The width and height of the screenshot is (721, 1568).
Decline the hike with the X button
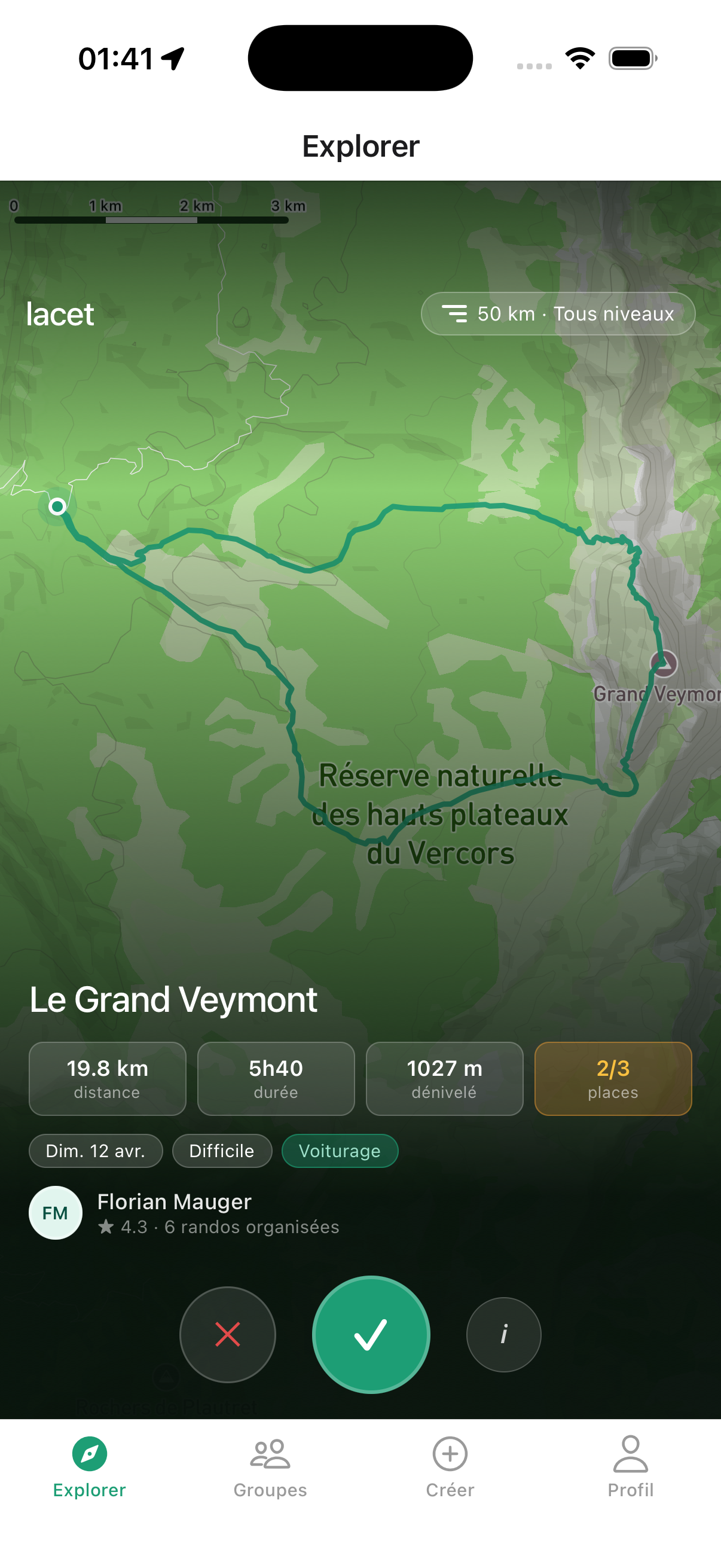click(228, 1334)
